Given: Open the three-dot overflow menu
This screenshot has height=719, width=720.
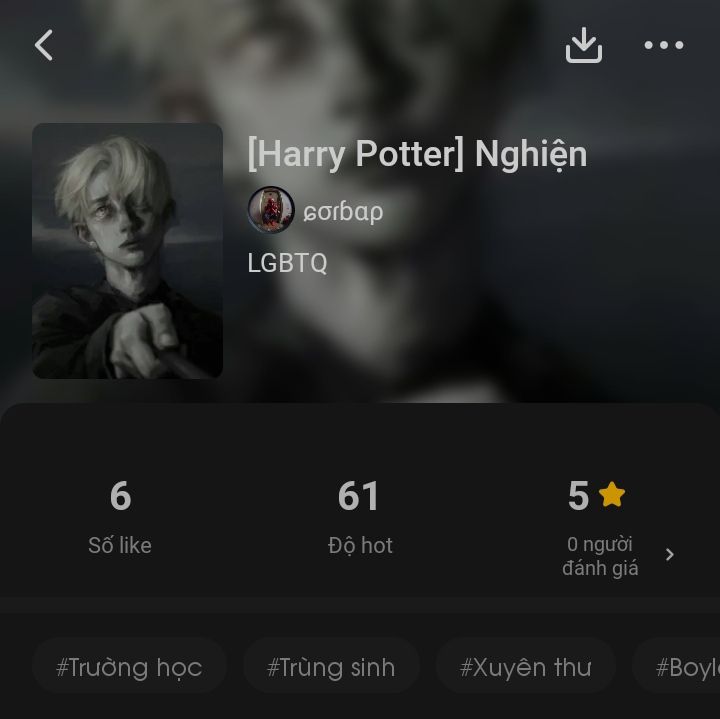Looking at the screenshot, I should click(664, 45).
